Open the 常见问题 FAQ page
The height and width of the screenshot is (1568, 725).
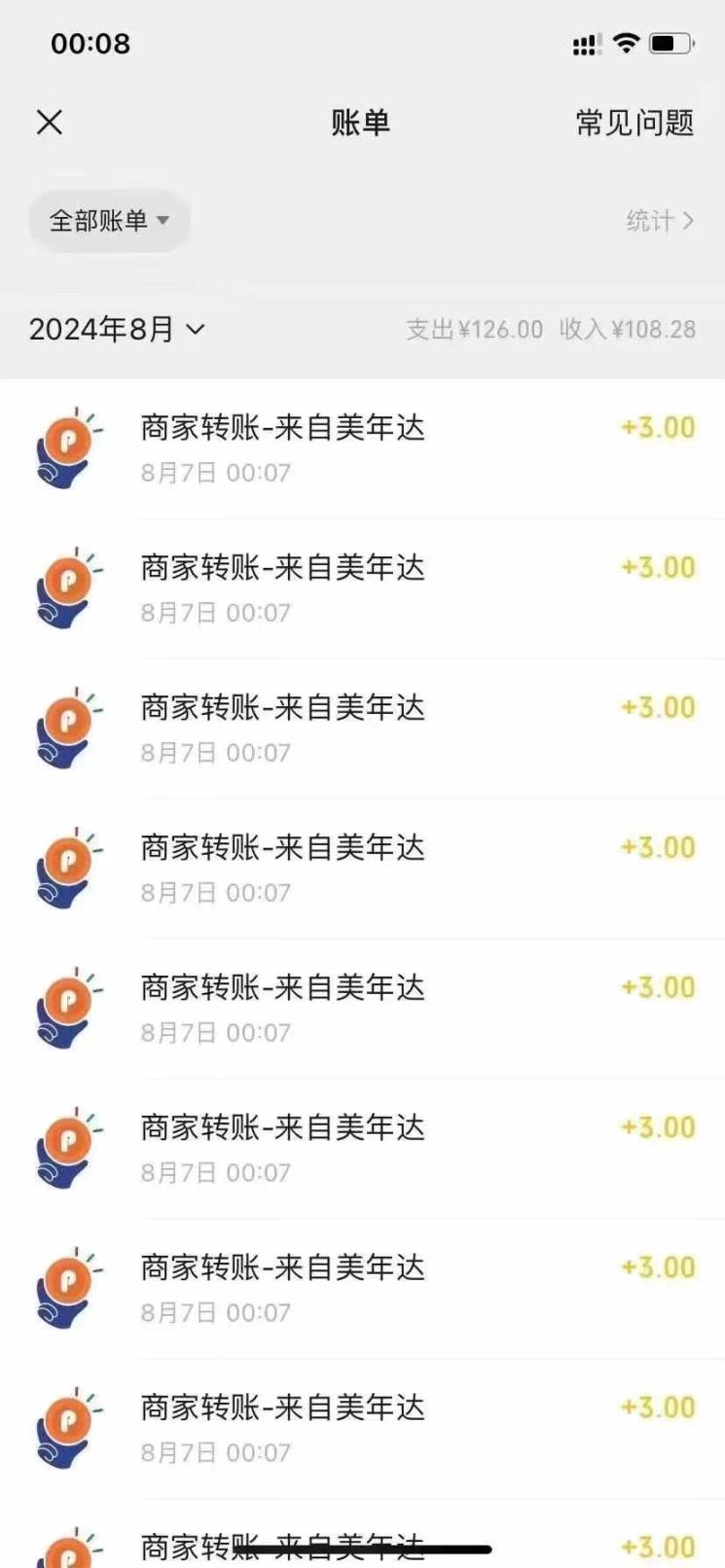pos(634,123)
